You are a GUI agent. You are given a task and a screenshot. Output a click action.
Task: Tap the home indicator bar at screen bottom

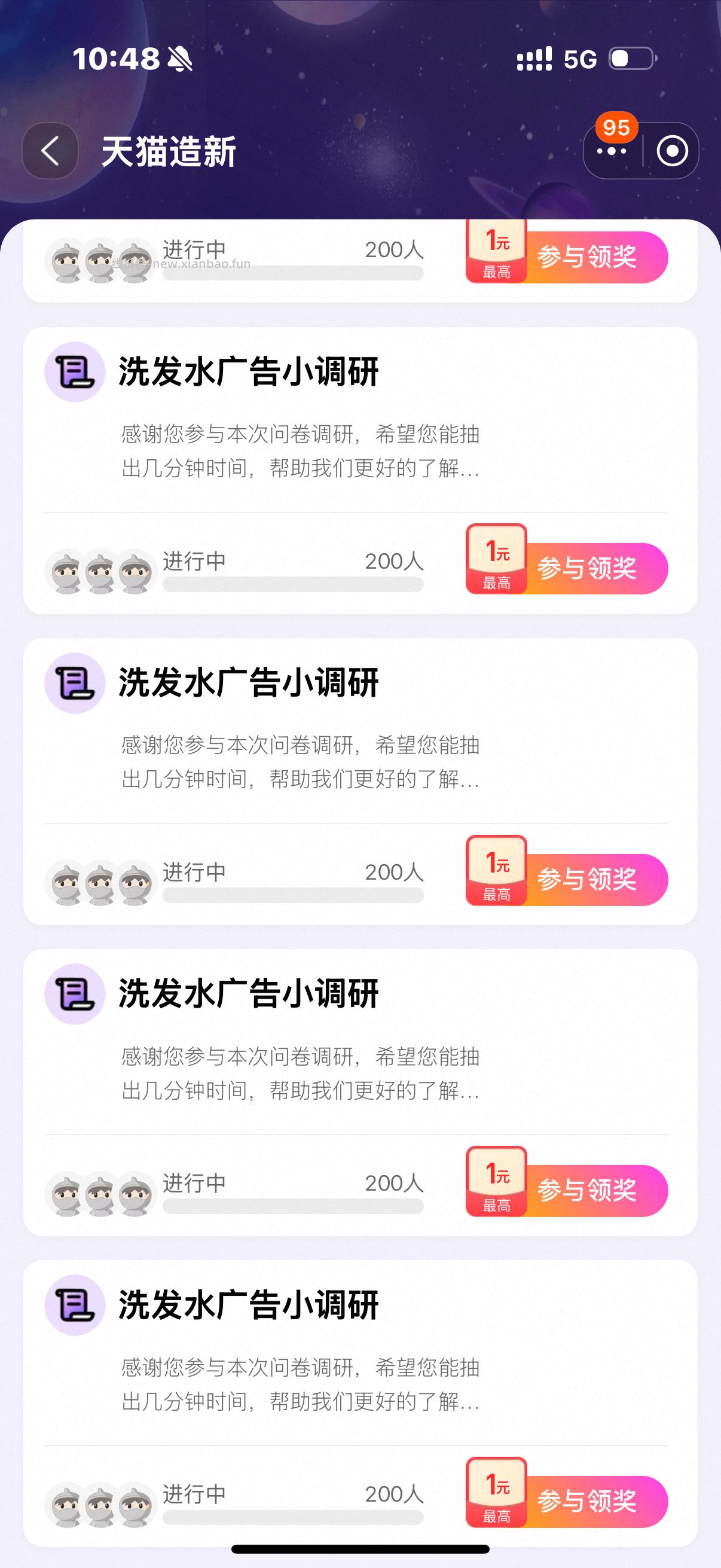(360, 1548)
